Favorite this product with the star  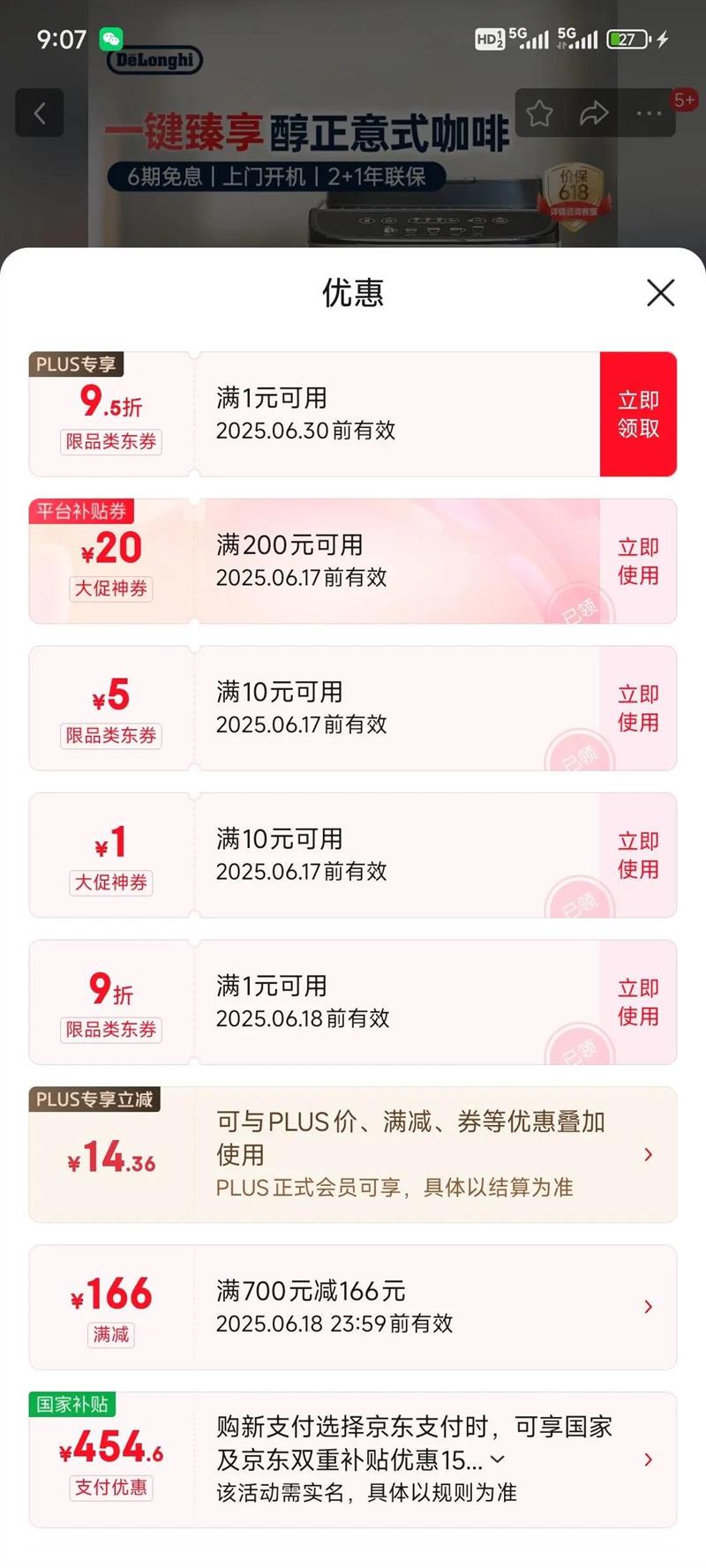point(539,113)
